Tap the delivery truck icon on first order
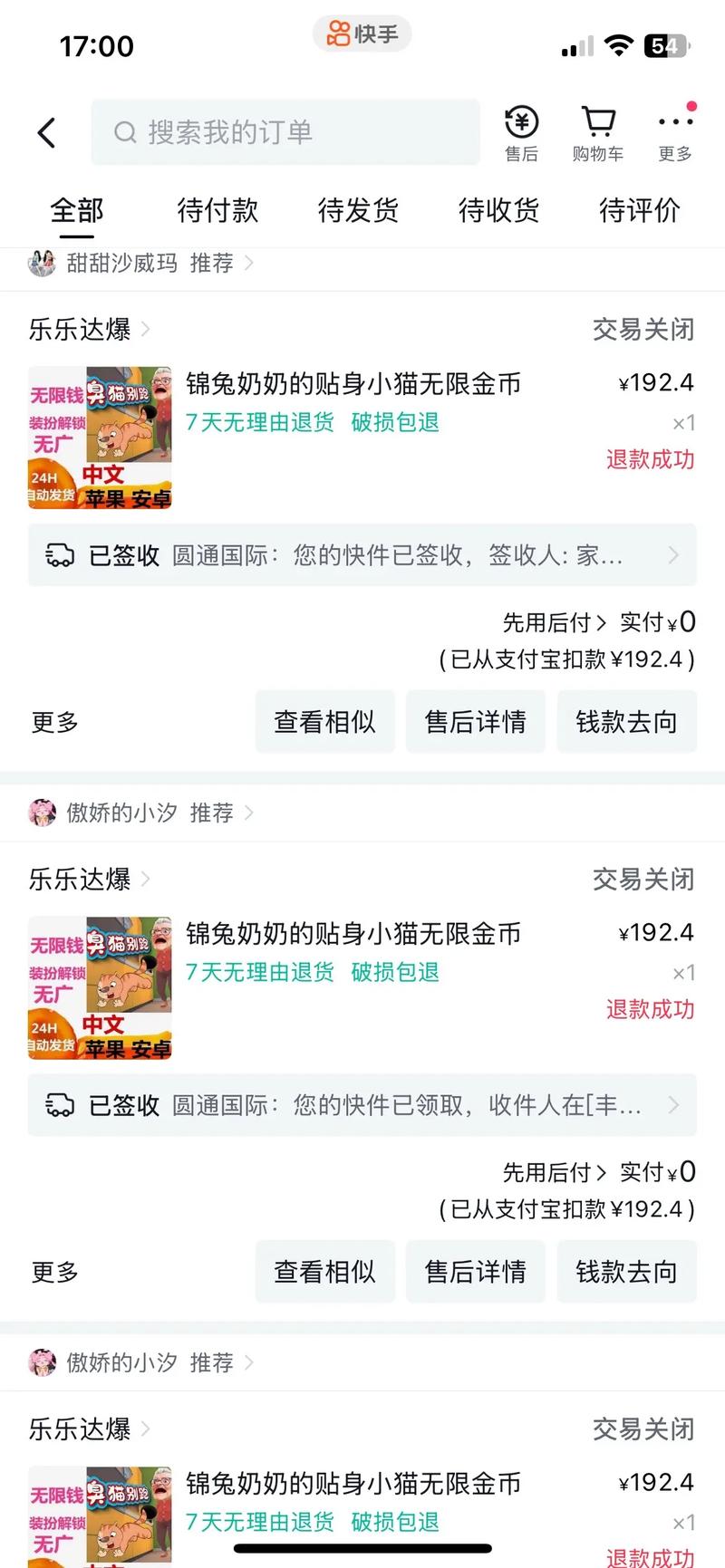The width and height of the screenshot is (725, 1568). click(61, 555)
